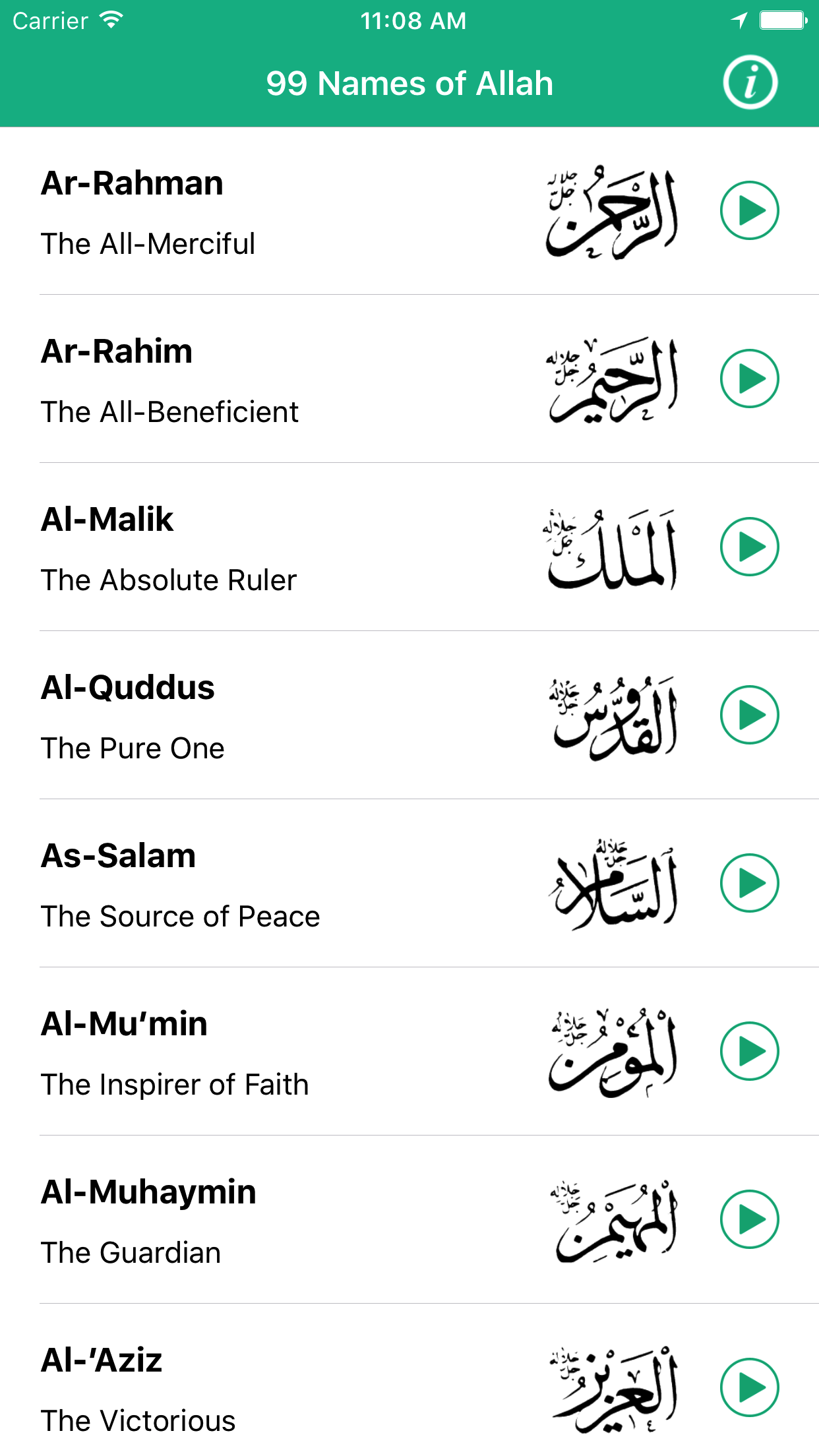Open the Al-Muhaymin row
The height and width of the screenshot is (1456, 819).
264,1220
